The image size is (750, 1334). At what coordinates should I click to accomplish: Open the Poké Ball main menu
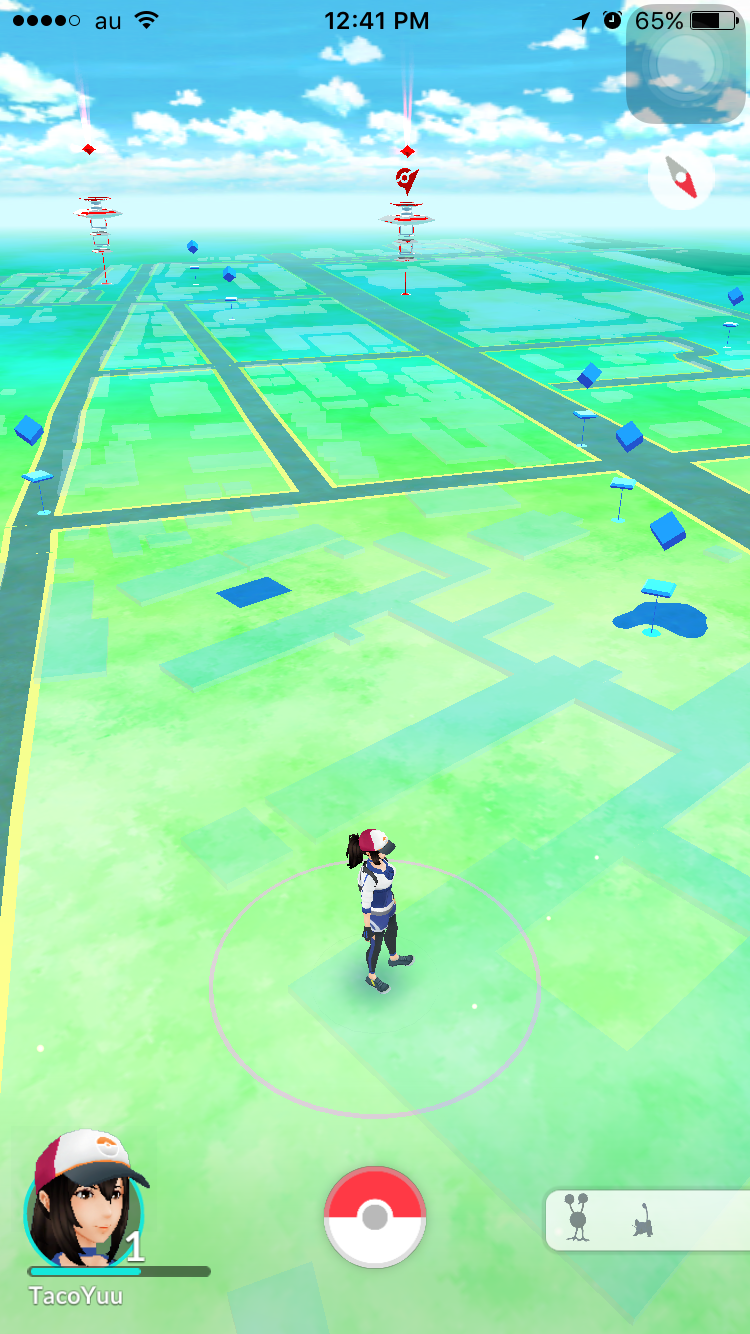pos(375,1217)
